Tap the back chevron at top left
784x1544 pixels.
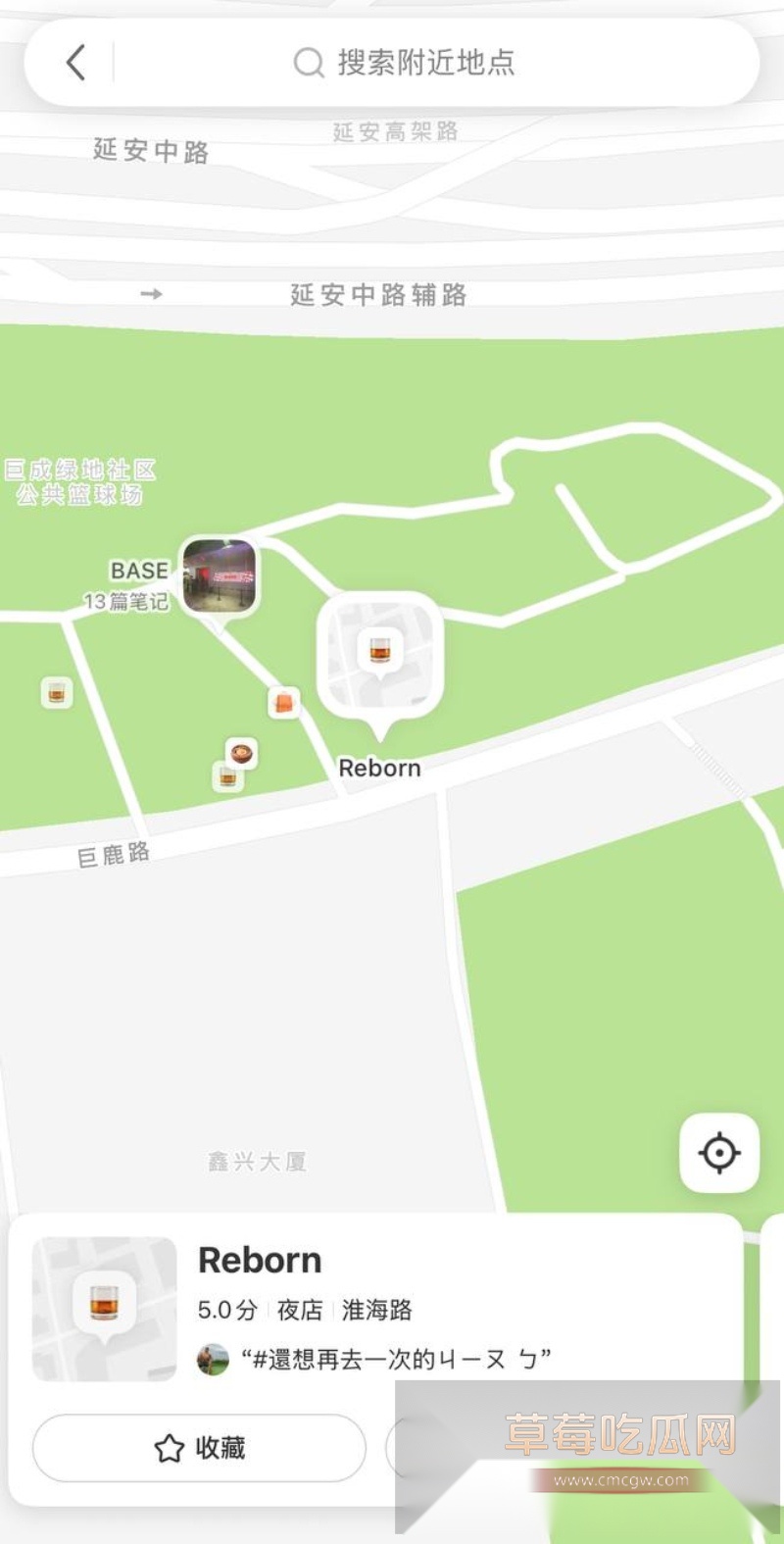tap(75, 61)
